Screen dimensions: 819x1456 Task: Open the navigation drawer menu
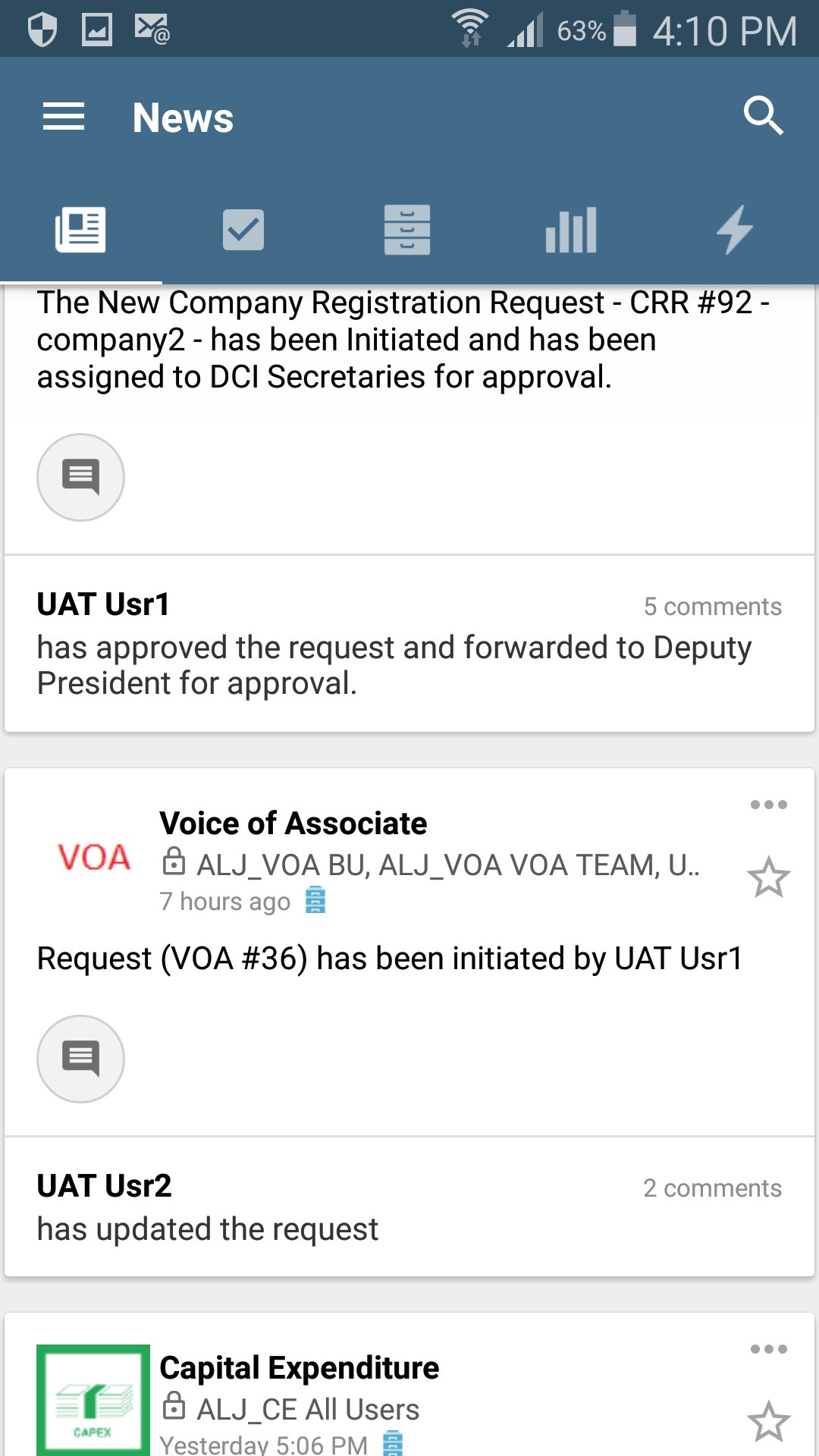pos(64,118)
